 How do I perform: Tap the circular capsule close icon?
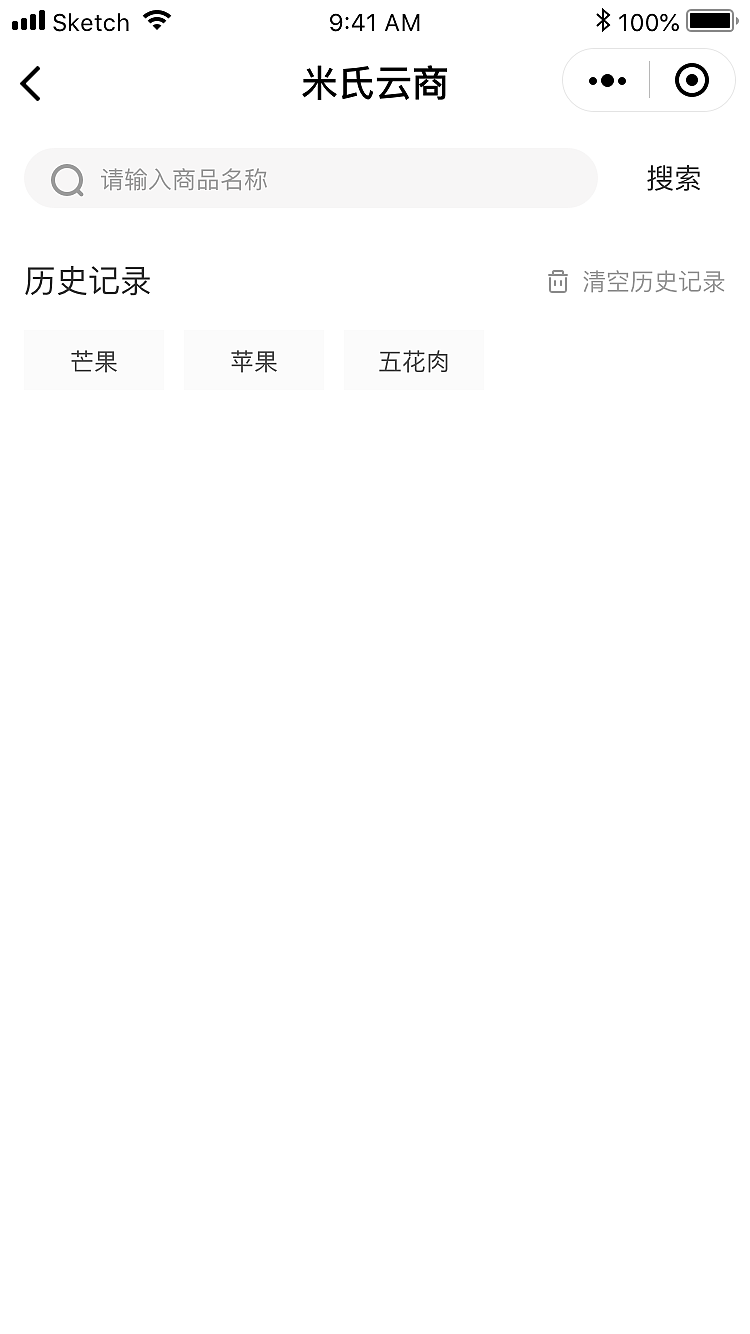[x=691, y=80]
